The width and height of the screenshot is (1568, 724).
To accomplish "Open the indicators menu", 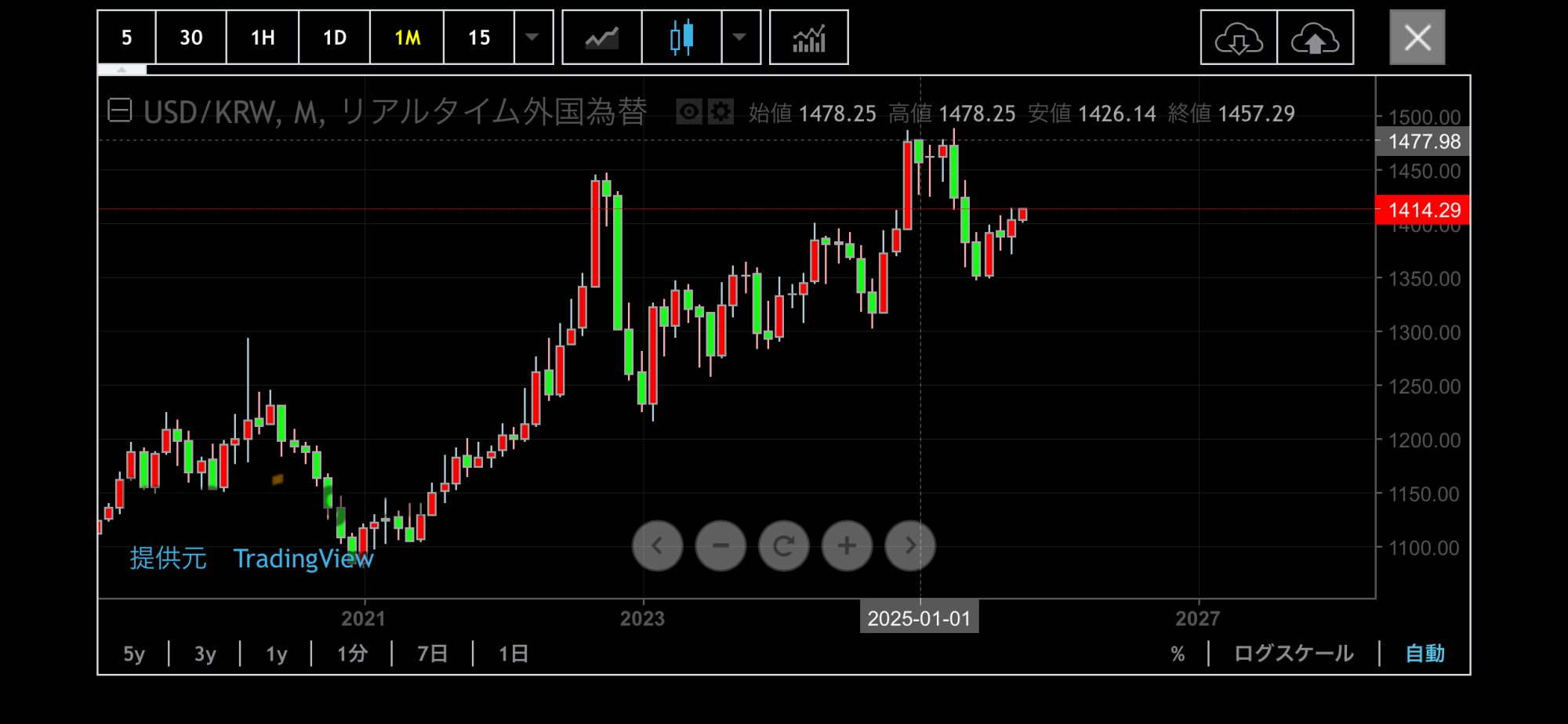I will coord(809,38).
